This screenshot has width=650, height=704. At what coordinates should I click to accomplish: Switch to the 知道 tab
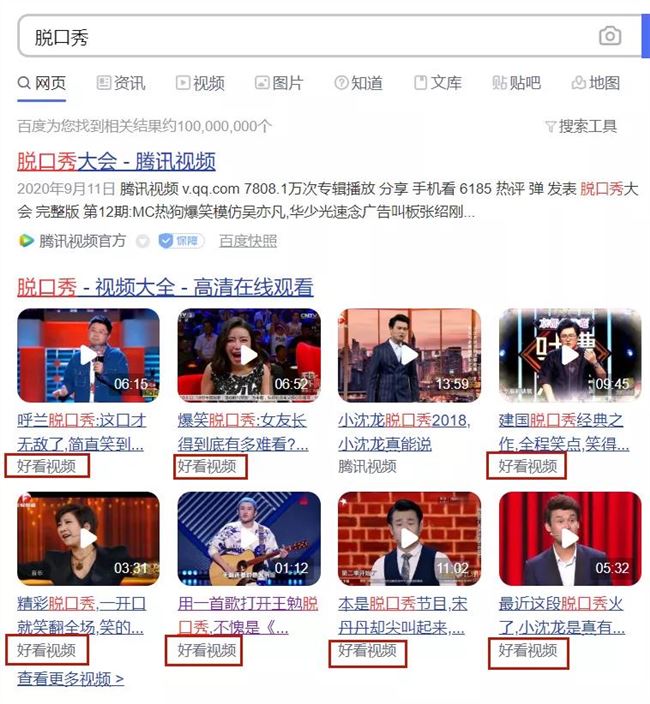[x=358, y=83]
